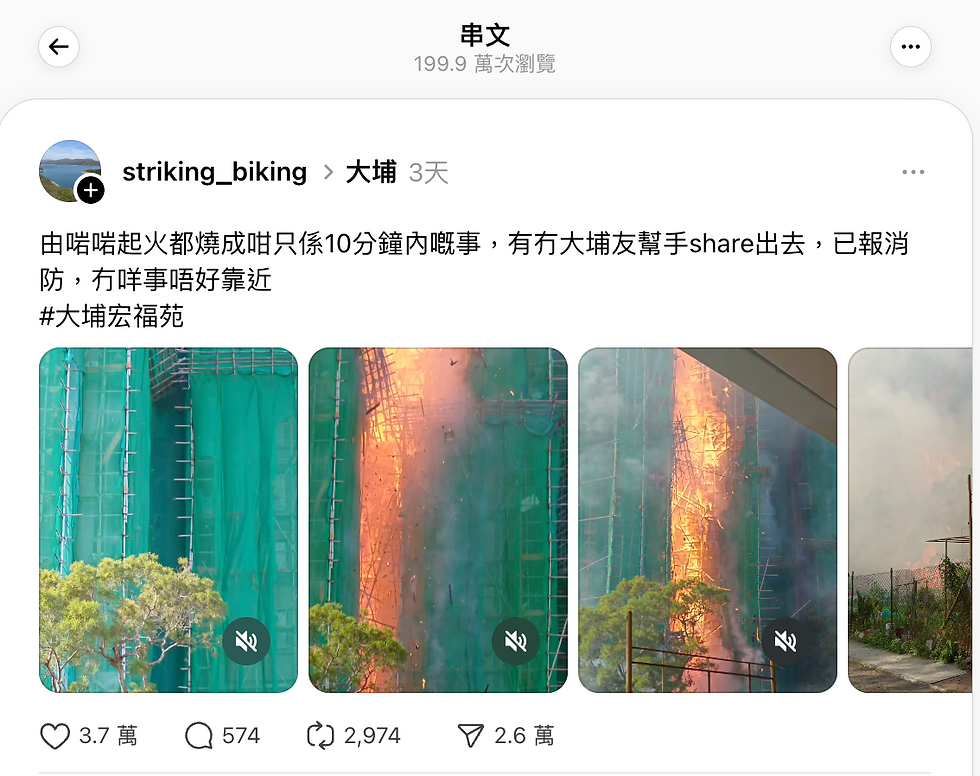Image resolution: width=980 pixels, height=776 pixels.
Task: Repost this thread
Action: click(320, 737)
